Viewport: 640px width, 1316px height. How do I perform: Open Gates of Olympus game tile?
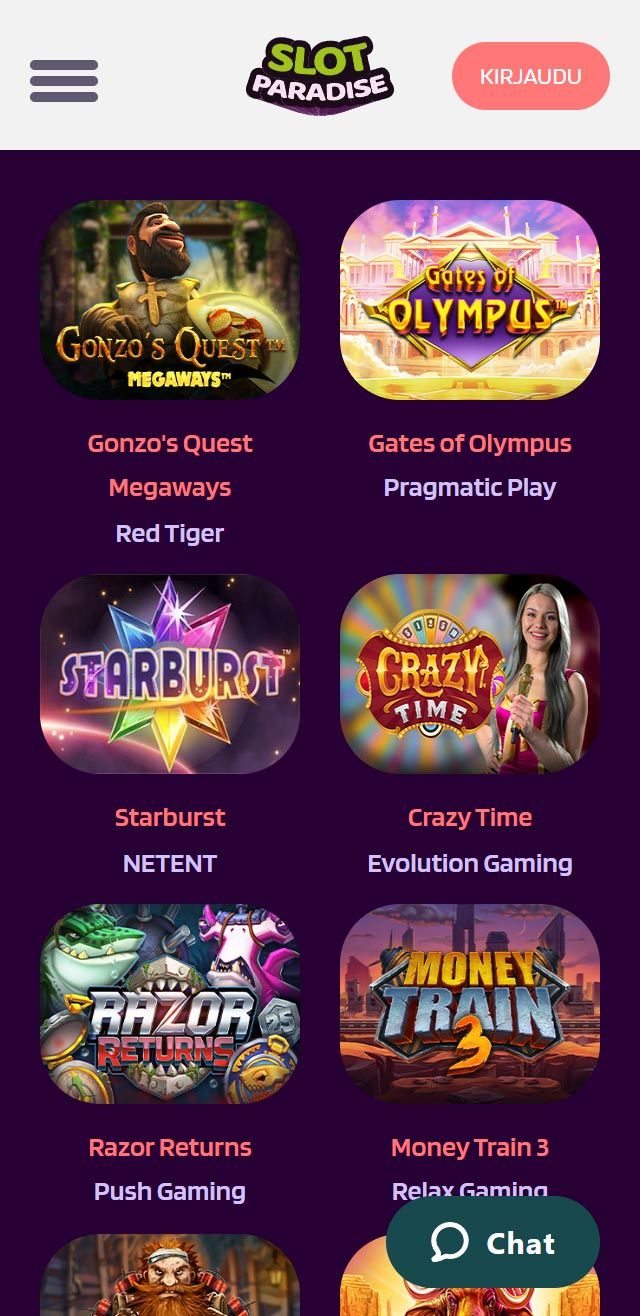[470, 300]
